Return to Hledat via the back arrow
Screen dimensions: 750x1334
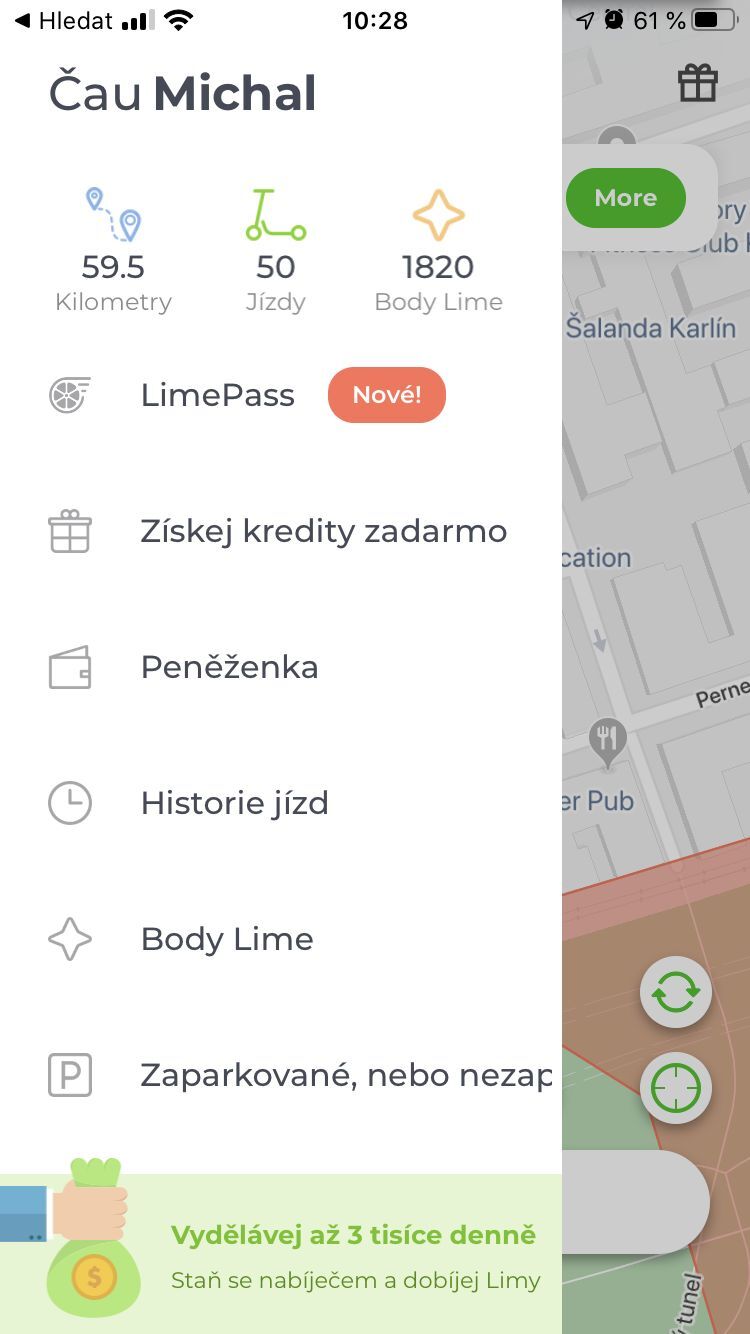62,20
